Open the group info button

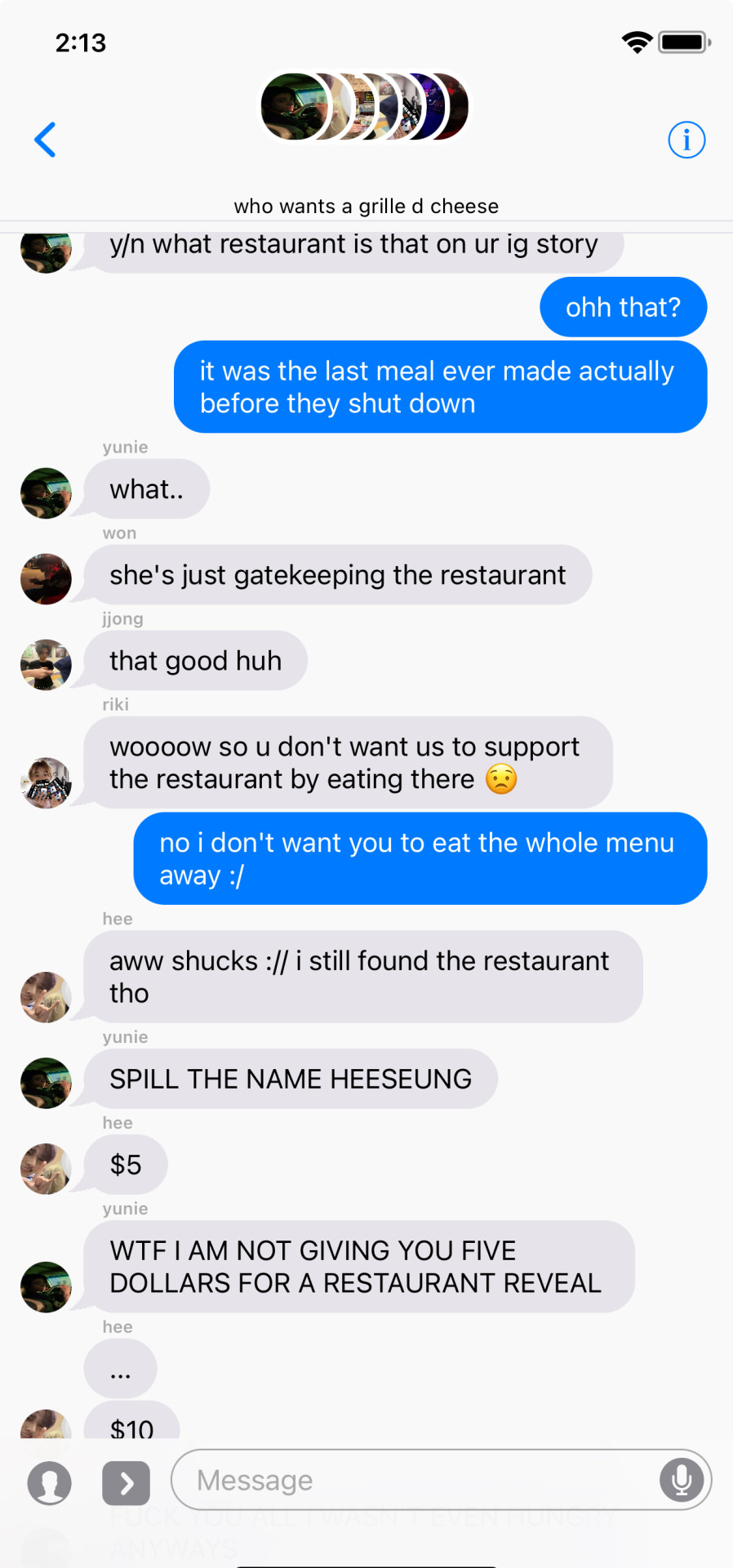tap(686, 140)
